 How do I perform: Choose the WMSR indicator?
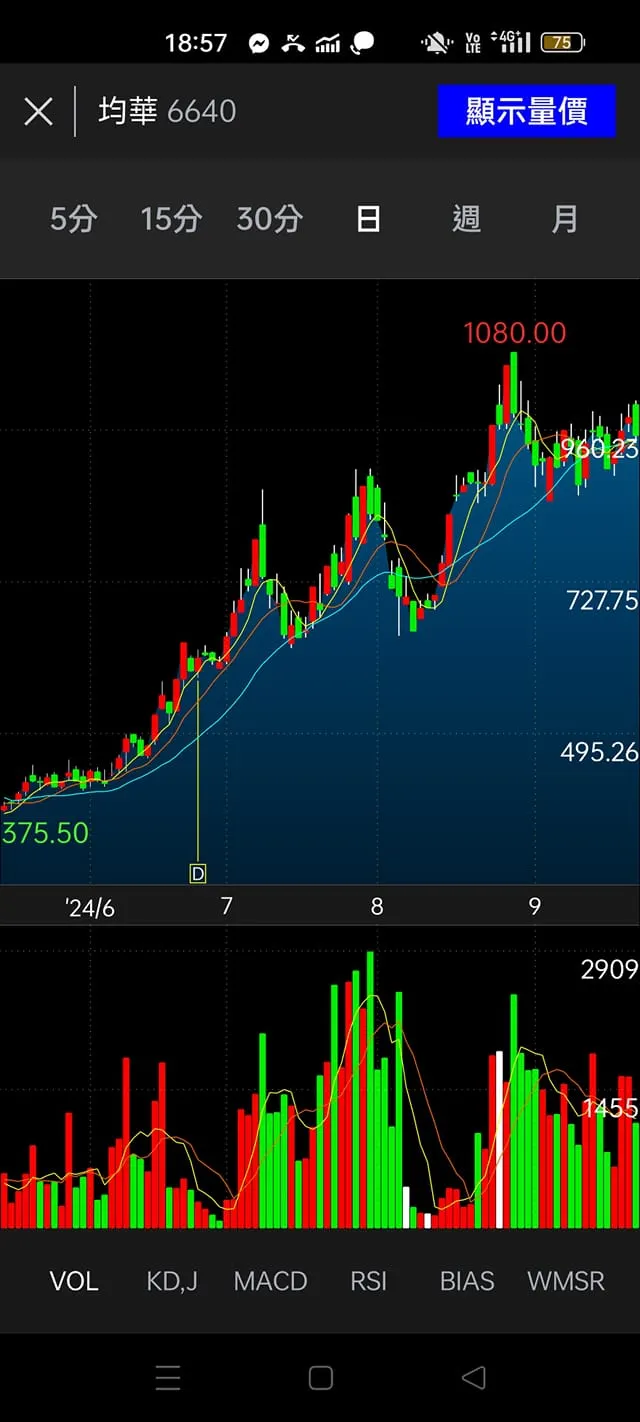tap(566, 1281)
